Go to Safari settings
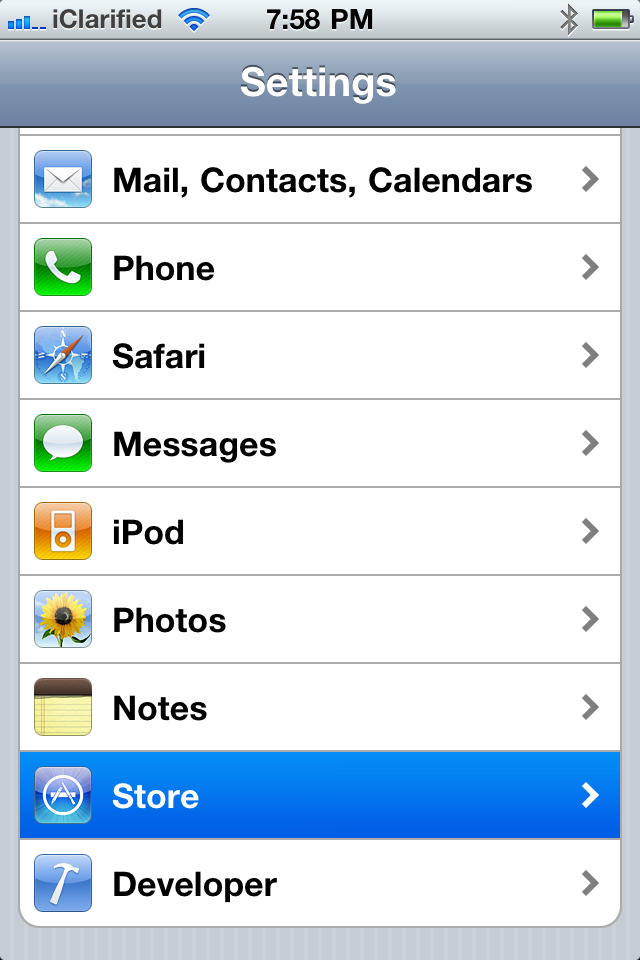Image resolution: width=640 pixels, height=960 pixels. pyautogui.click(x=320, y=356)
